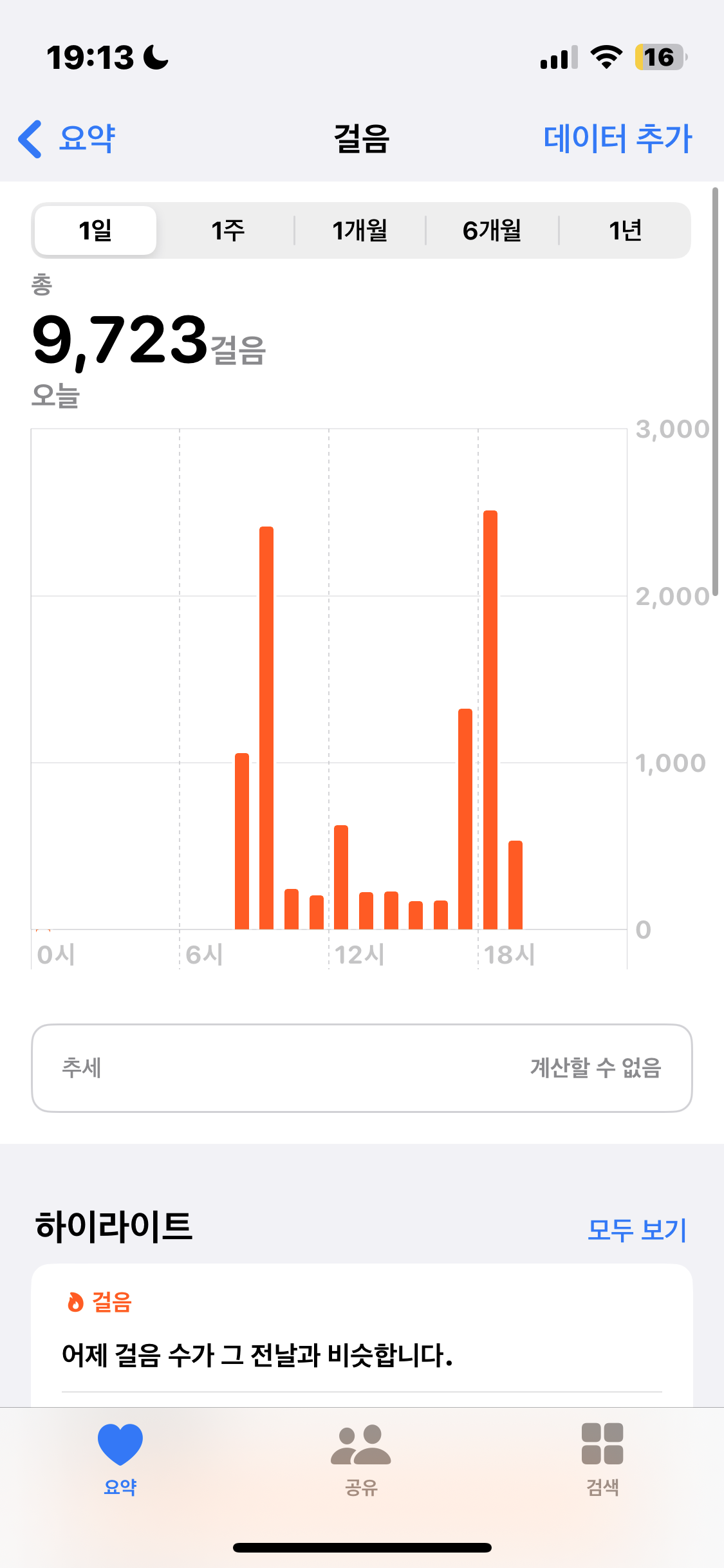Go back to 요약 screen
The width and height of the screenshot is (724, 1568).
point(67,138)
